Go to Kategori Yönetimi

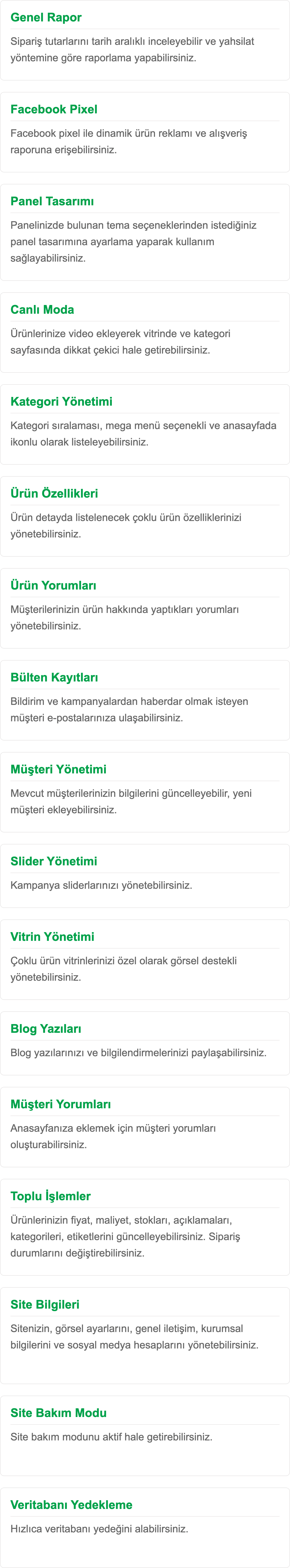pos(145,424)
